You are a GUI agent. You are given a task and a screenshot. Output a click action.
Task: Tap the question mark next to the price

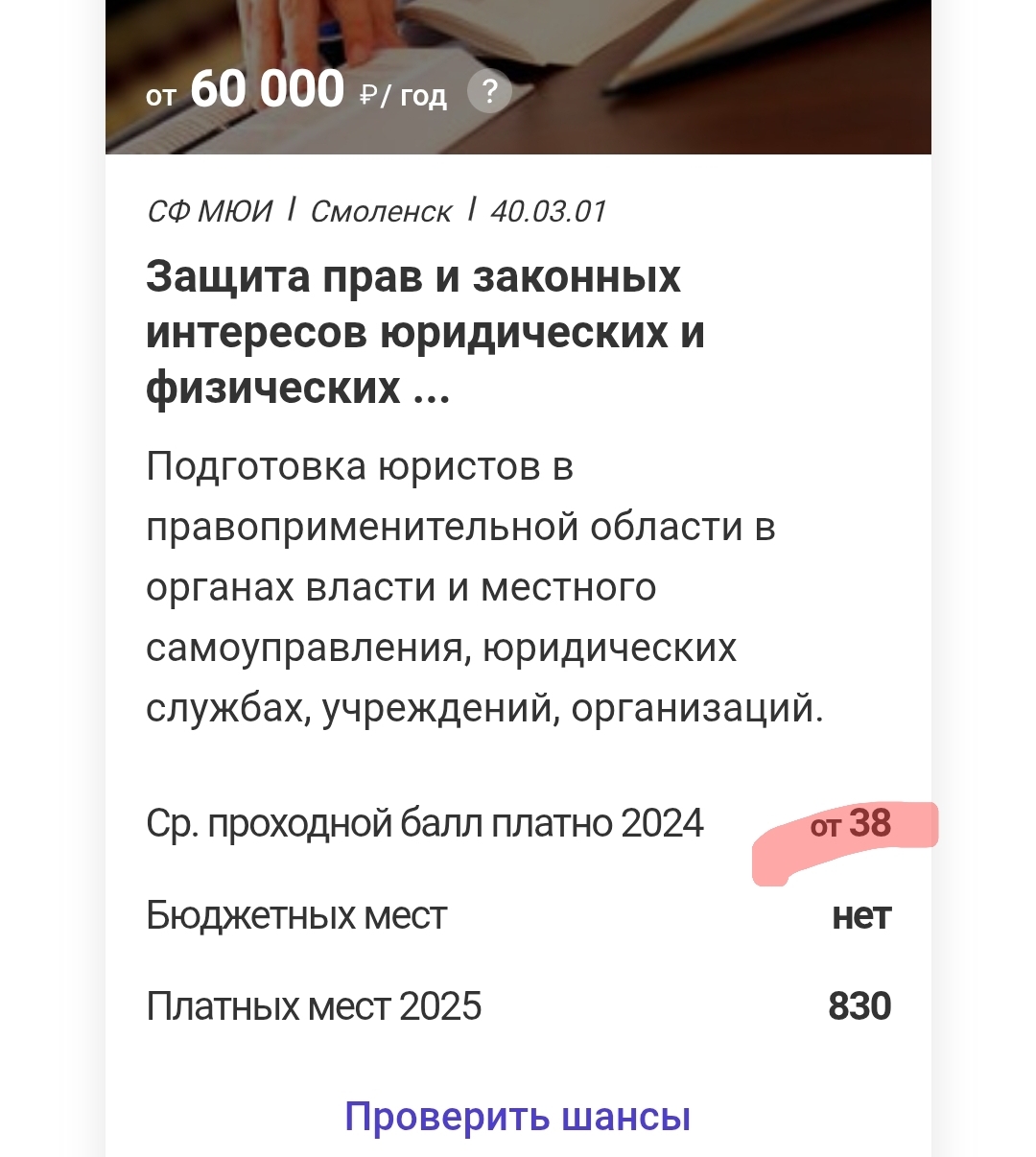(489, 93)
